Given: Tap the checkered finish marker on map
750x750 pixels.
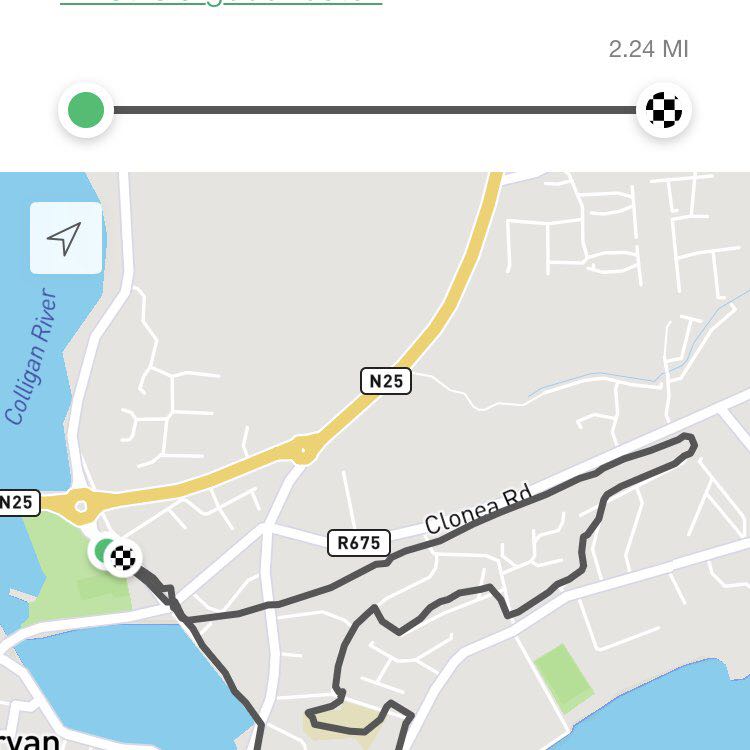Looking at the screenshot, I should [x=124, y=558].
